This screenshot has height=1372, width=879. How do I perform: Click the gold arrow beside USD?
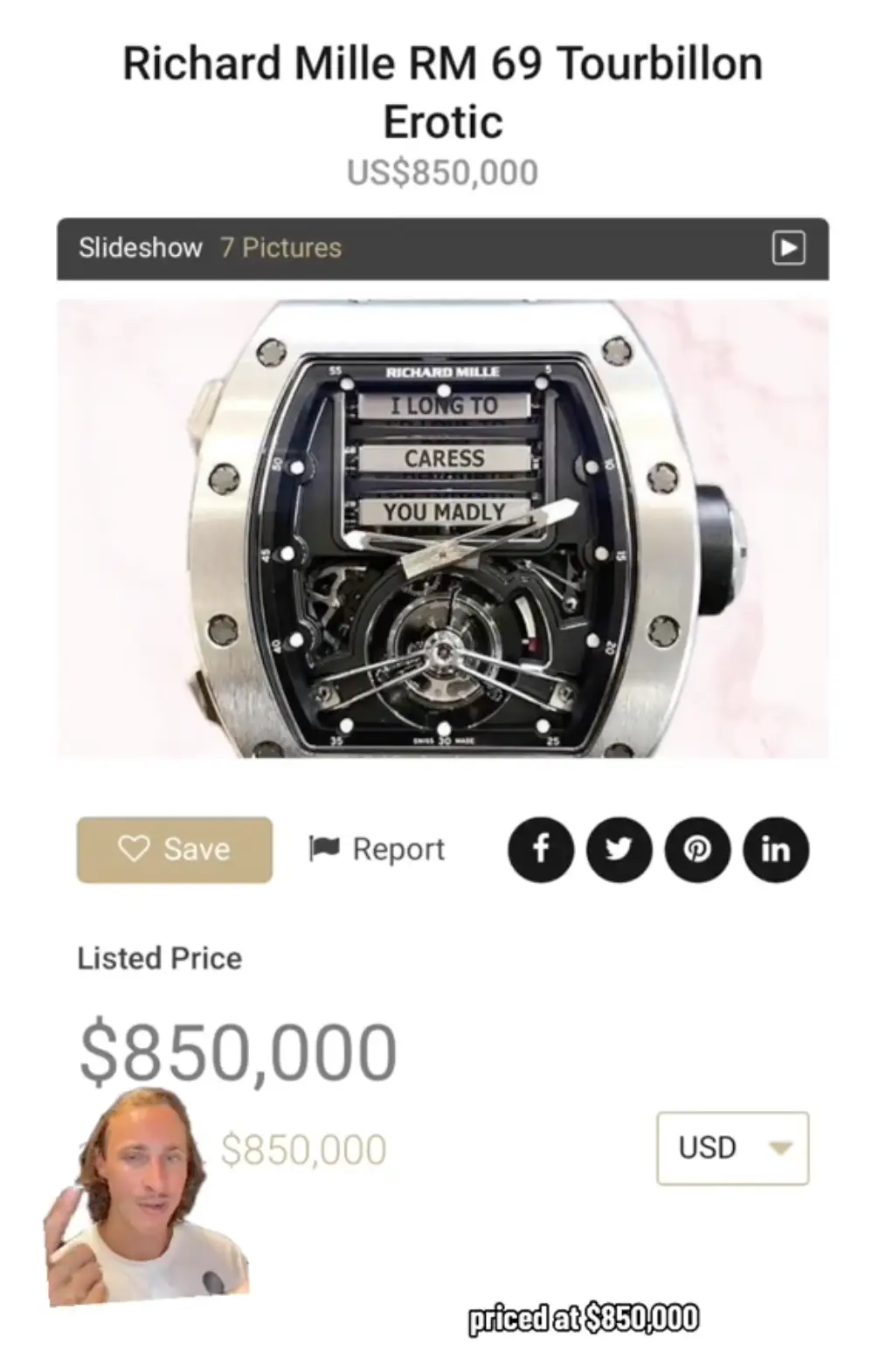point(781,1148)
